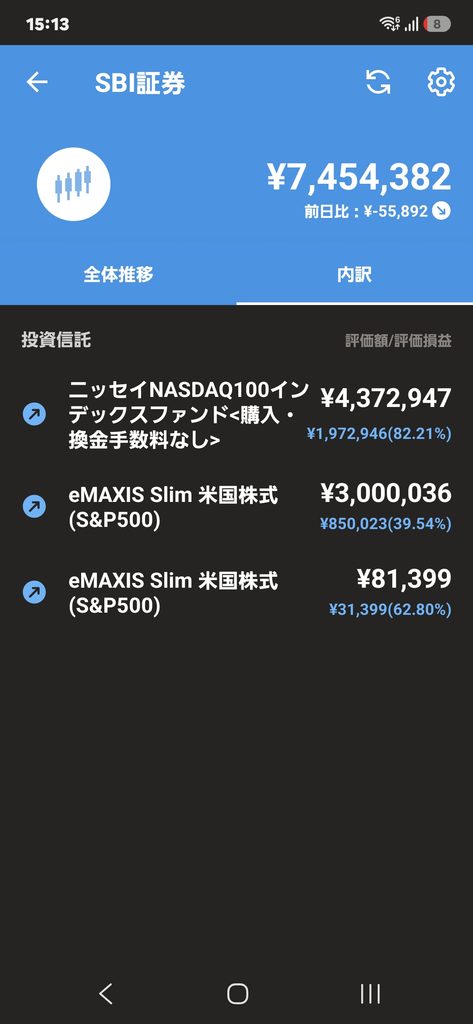Open recent apps from navigation bar
This screenshot has width=473, height=1024.
point(370,993)
